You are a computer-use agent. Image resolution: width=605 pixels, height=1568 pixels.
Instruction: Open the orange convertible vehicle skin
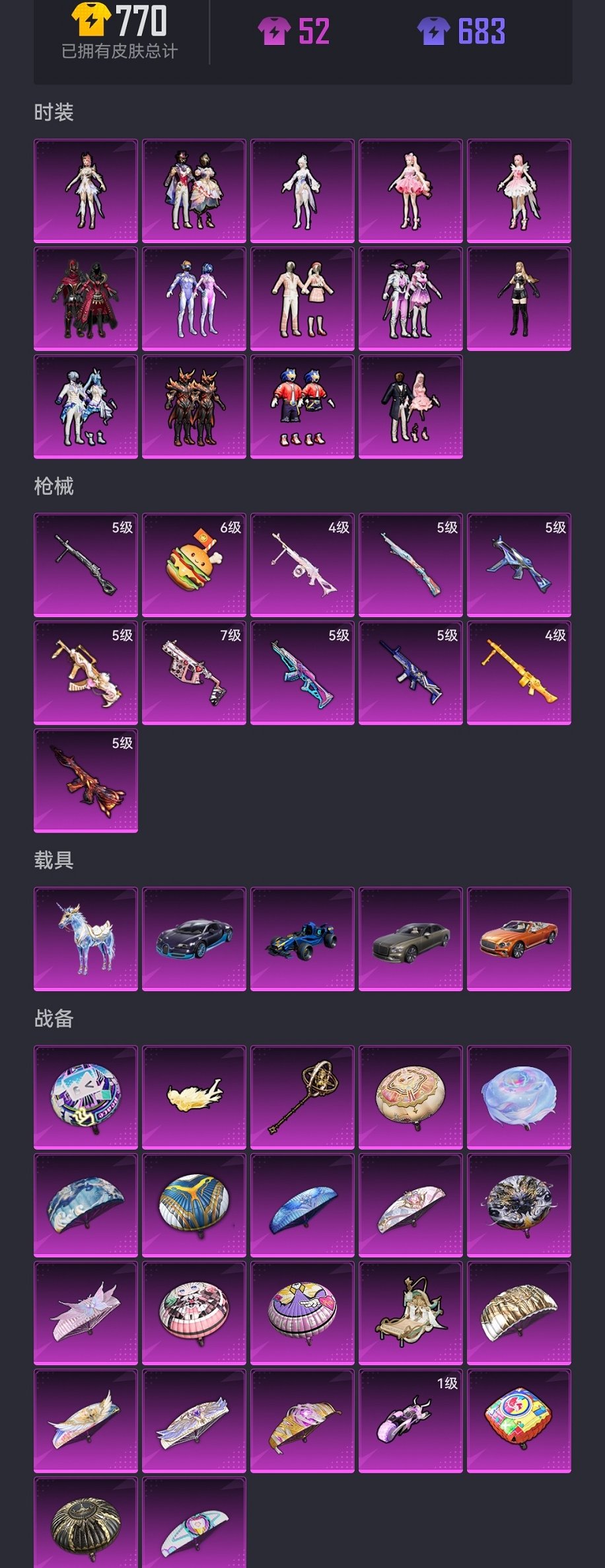[518, 938]
